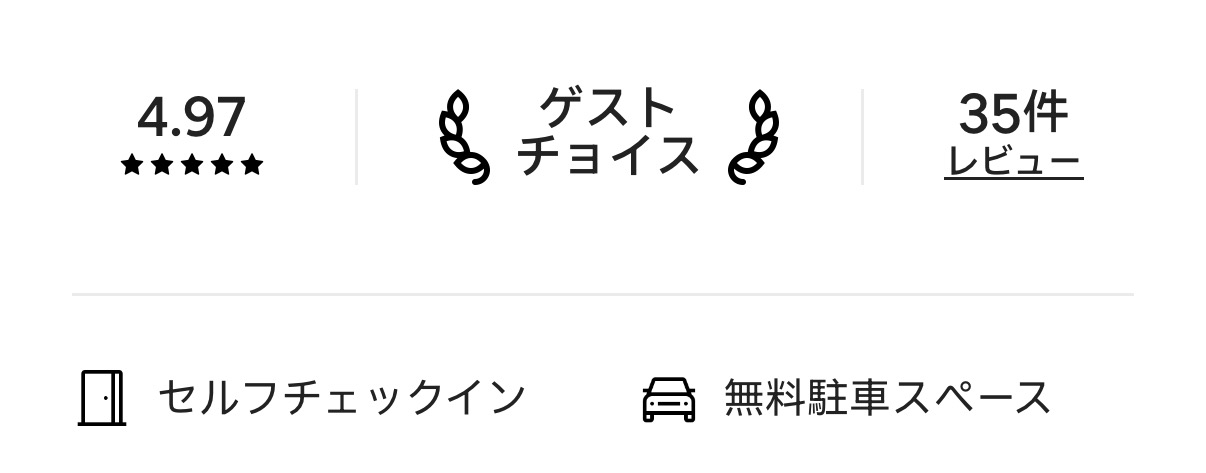Open the 35件 レビュー link

1013,161
